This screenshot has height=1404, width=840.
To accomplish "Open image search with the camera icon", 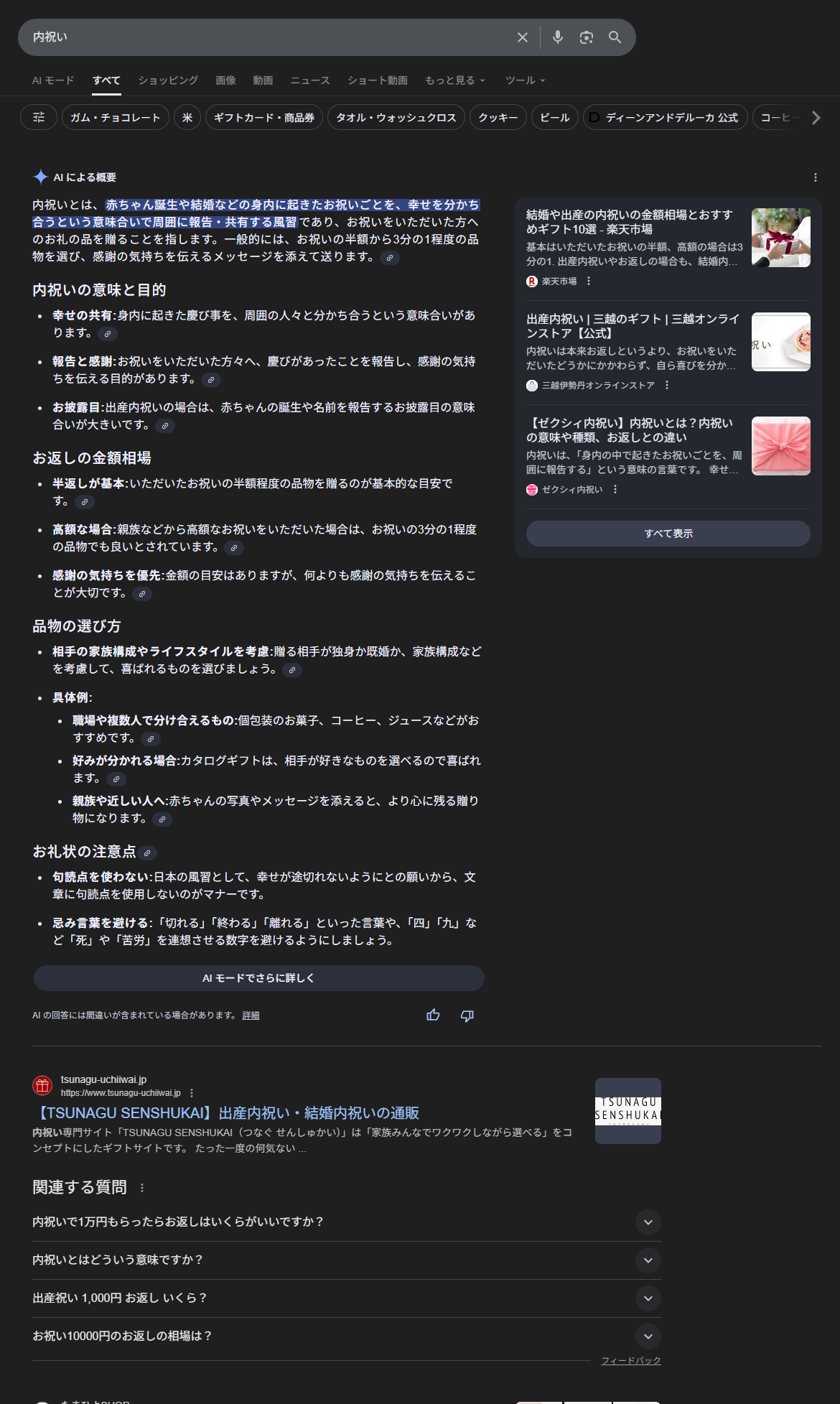I will [587, 37].
